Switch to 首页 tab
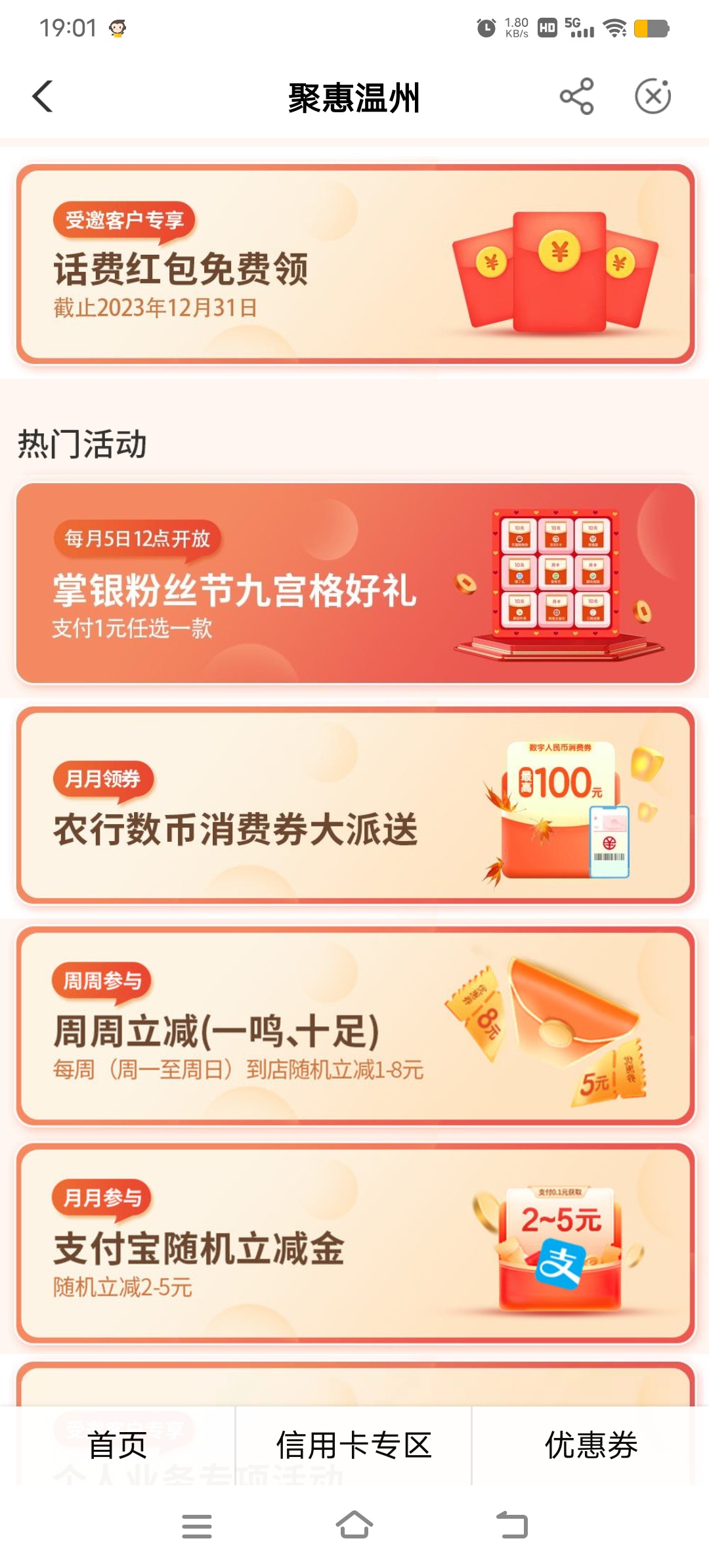The width and height of the screenshot is (709, 1568). tap(118, 1445)
